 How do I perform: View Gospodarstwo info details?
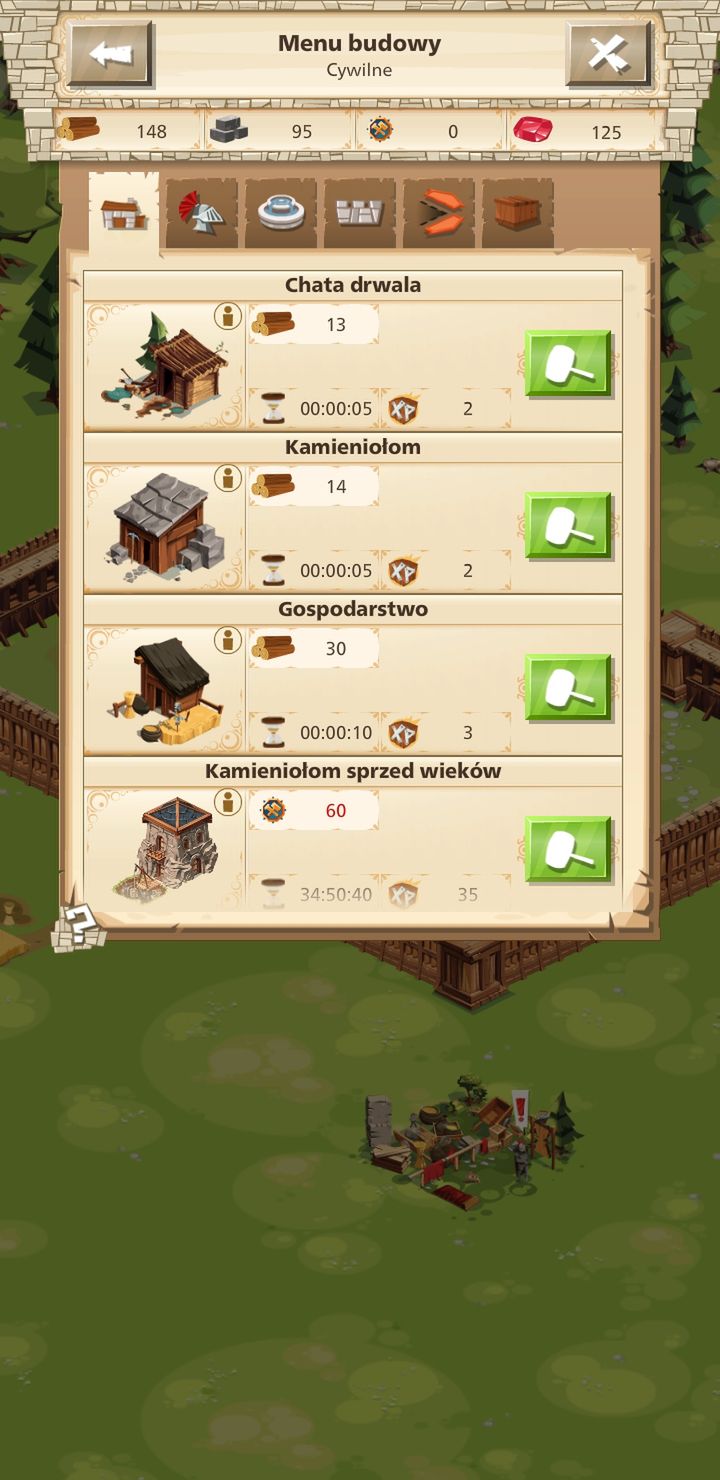point(228,641)
